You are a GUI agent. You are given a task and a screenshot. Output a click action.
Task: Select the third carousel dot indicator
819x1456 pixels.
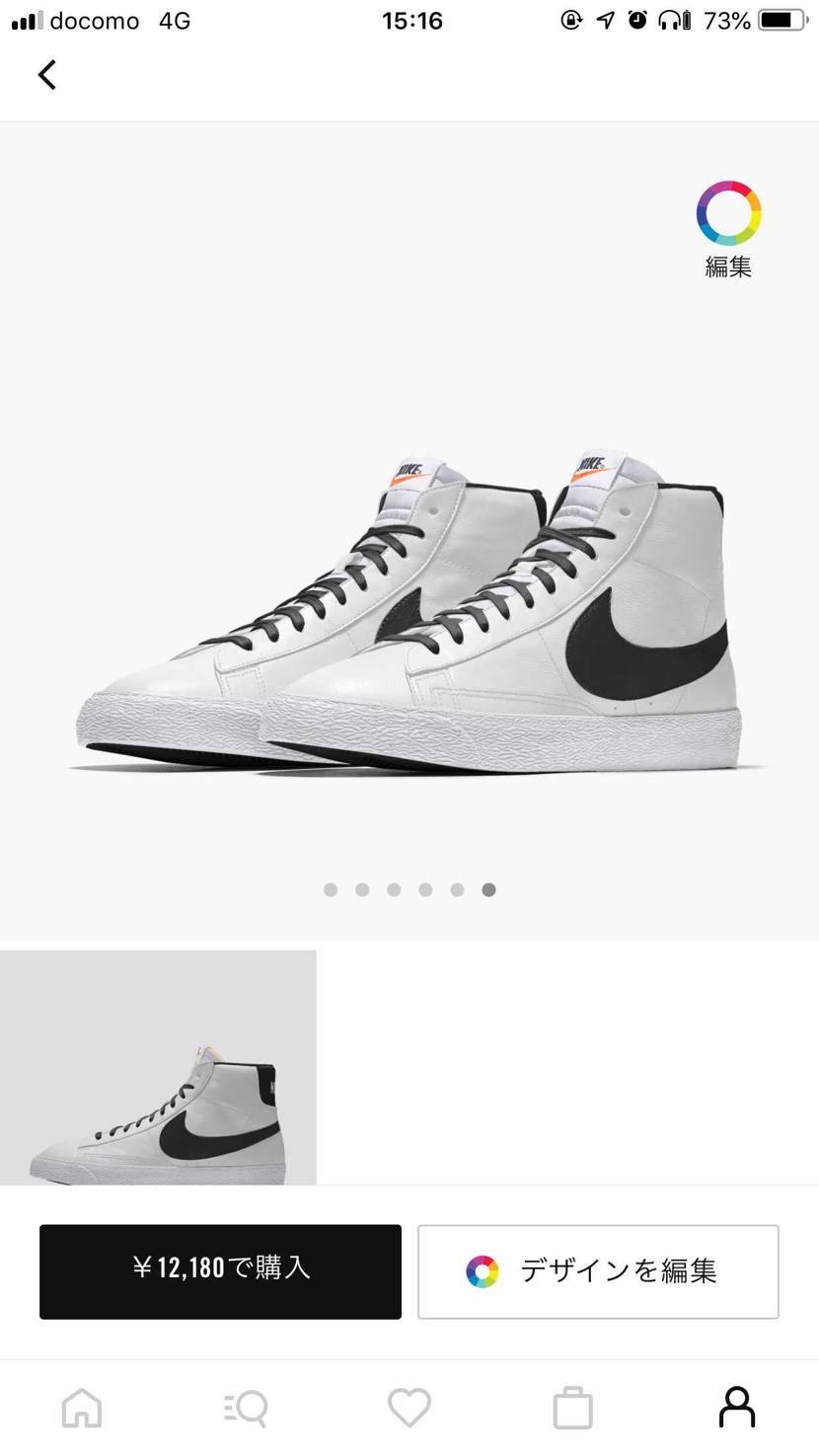click(394, 888)
